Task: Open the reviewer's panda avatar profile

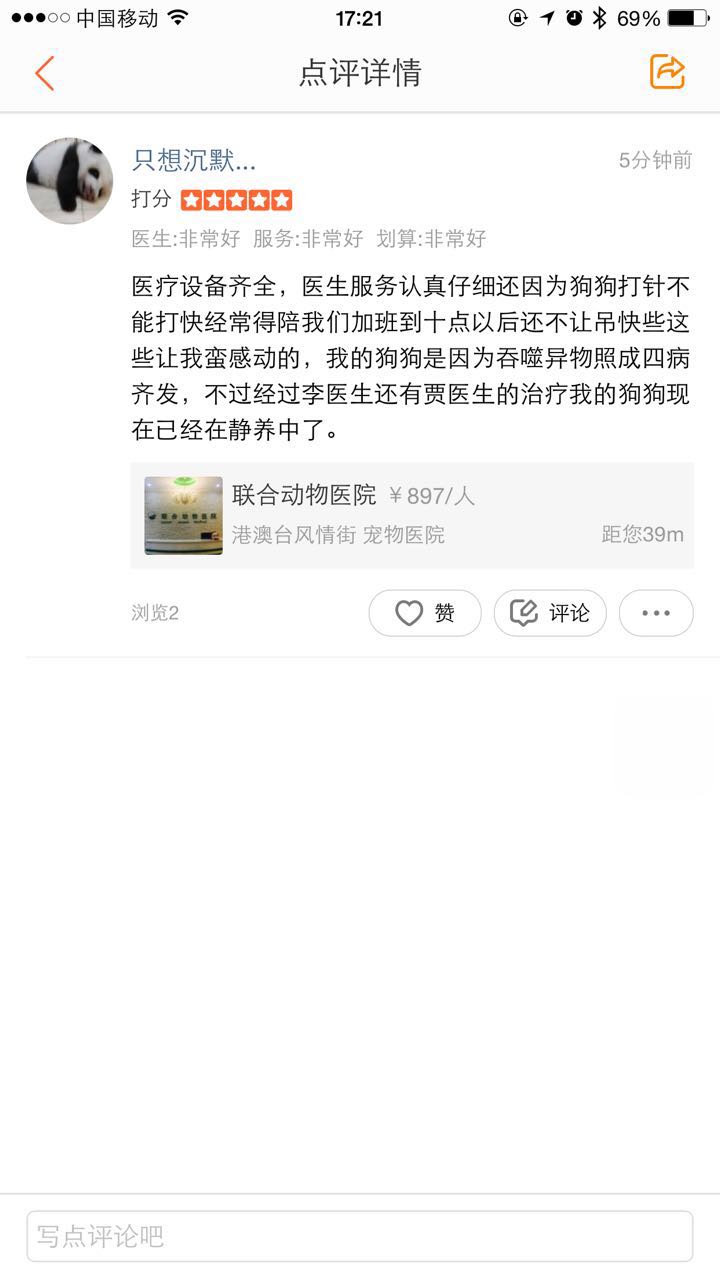Action: click(69, 181)
